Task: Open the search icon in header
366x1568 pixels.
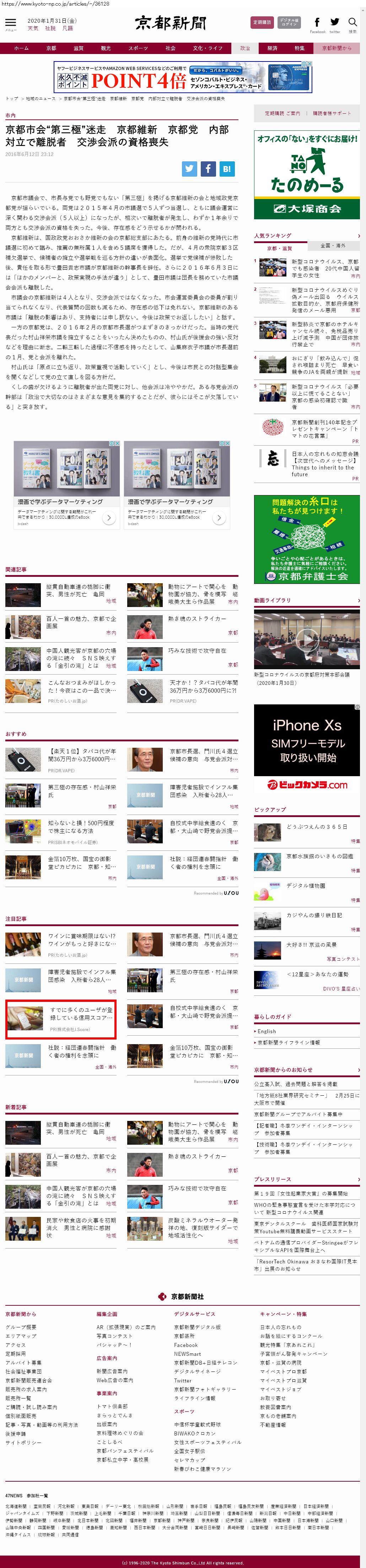Action: tap(352, 22)
